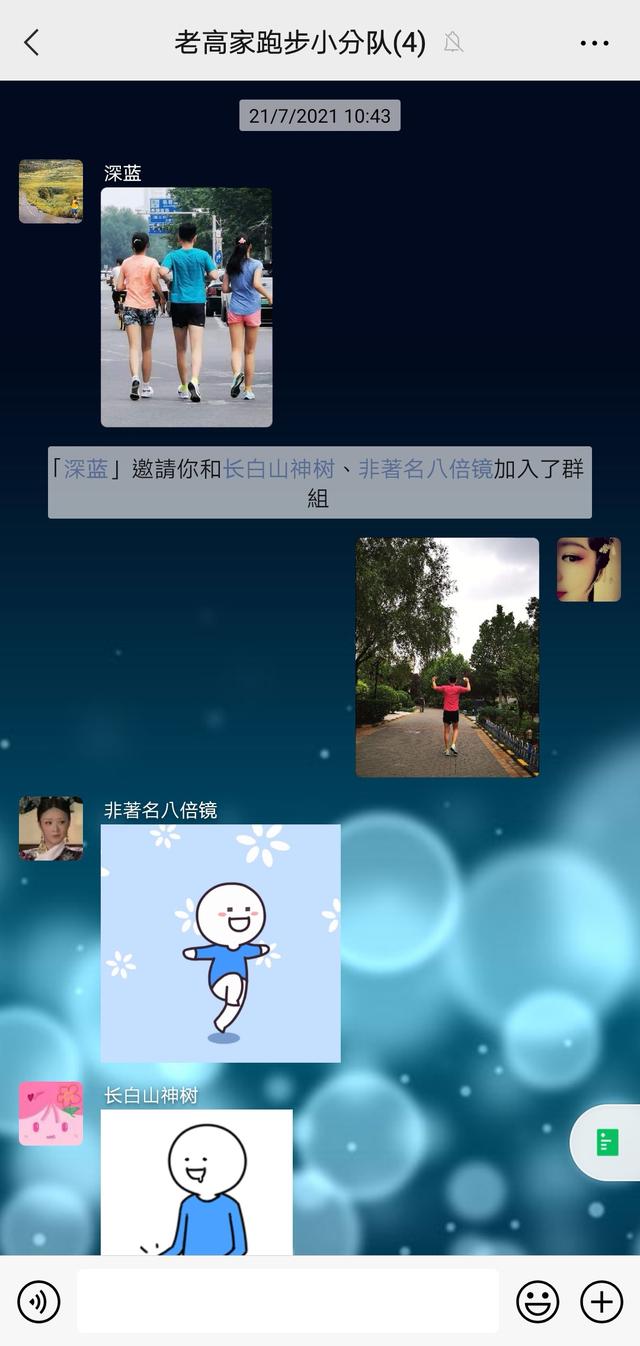Open the plus attachments menu
640x1346 pixels.
click(x=601, y=1302)
